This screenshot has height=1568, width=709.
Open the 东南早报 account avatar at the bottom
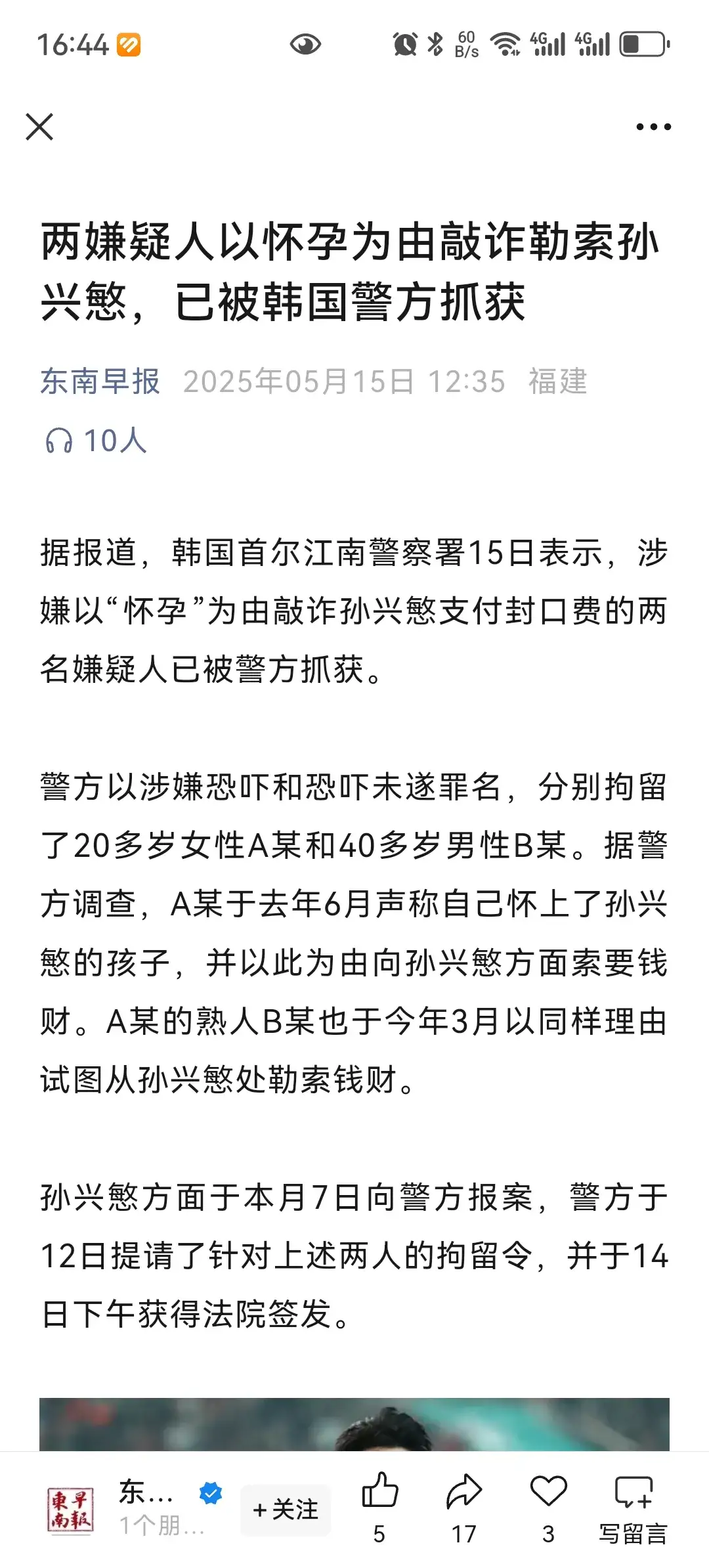click(x=71, y=1510)
